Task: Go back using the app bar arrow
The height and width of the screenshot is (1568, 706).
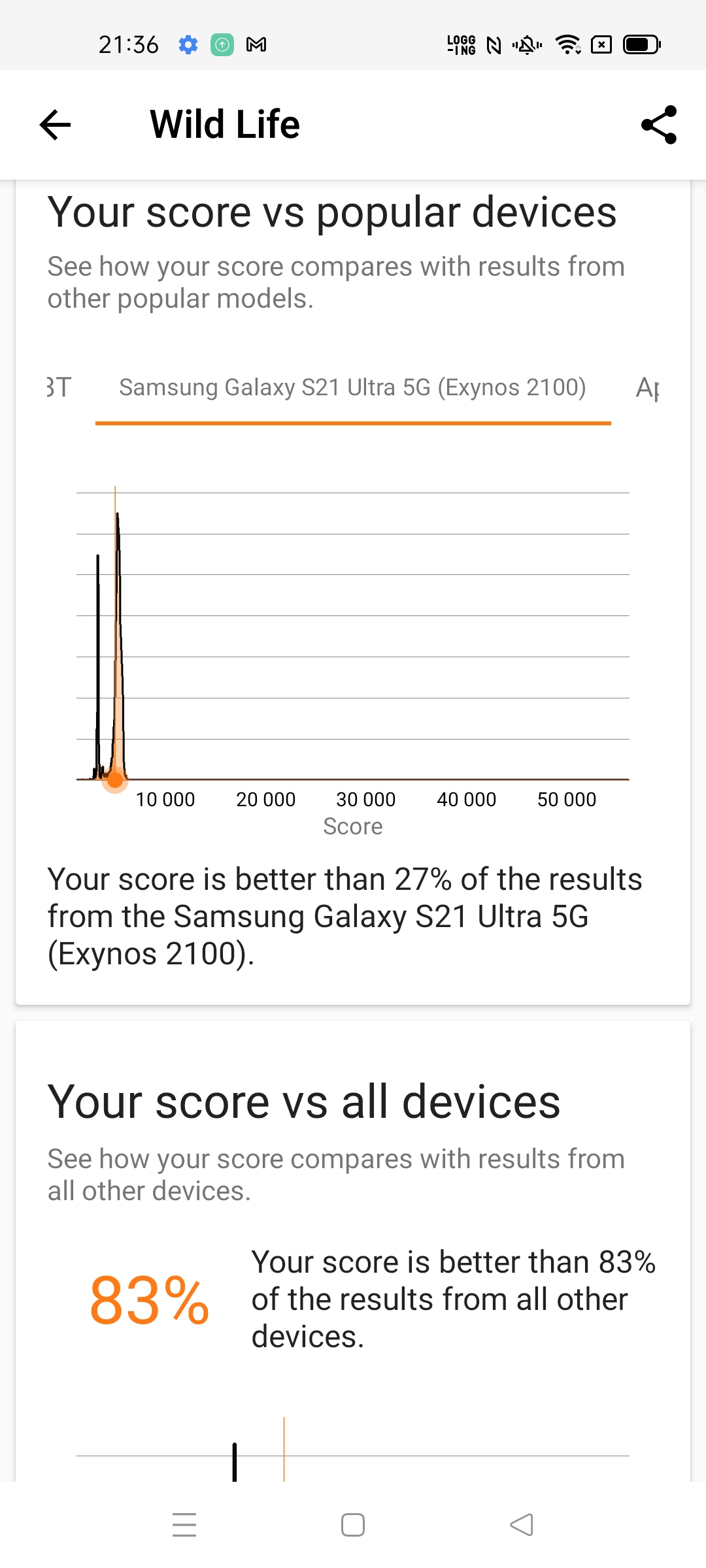Action: point(55,125)
